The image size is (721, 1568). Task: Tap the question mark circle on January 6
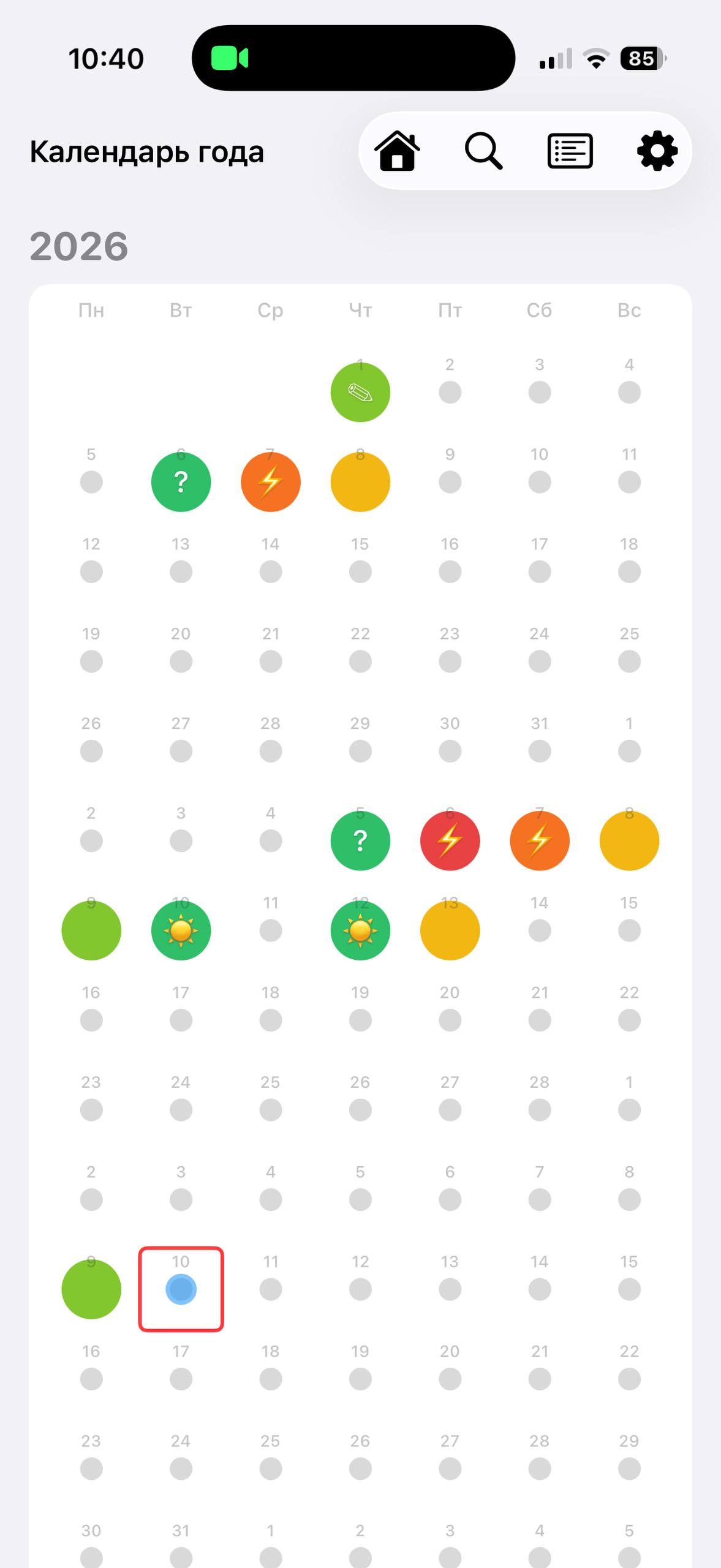coord(181,482)
